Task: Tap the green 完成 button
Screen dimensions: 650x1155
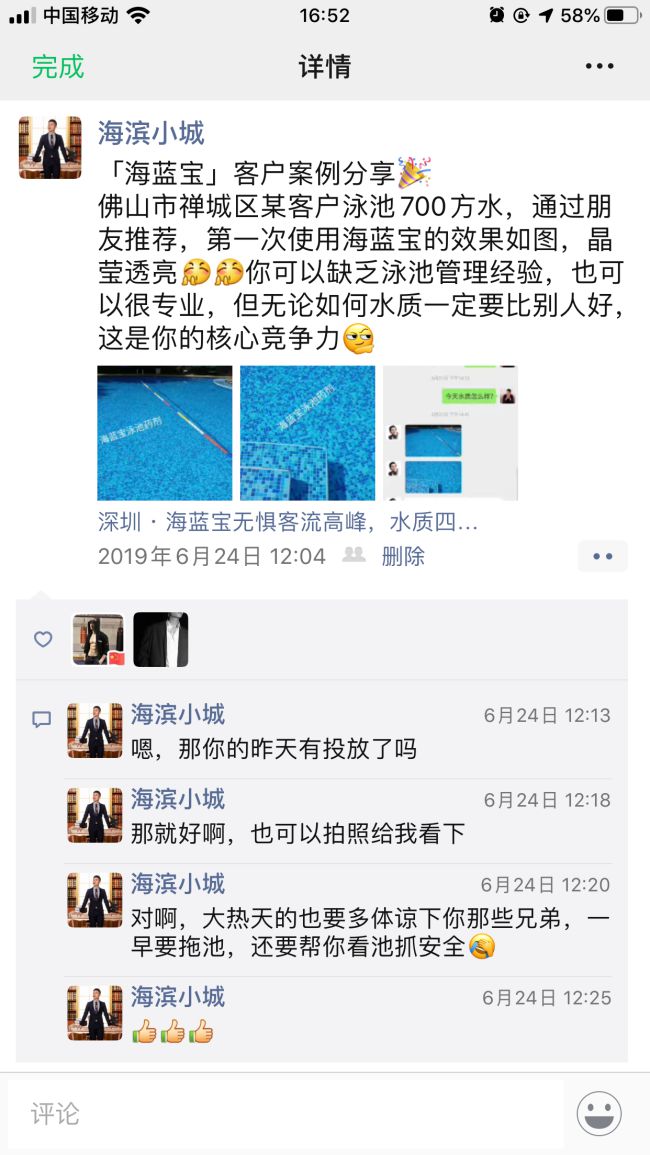Action: tap(58, 67)
